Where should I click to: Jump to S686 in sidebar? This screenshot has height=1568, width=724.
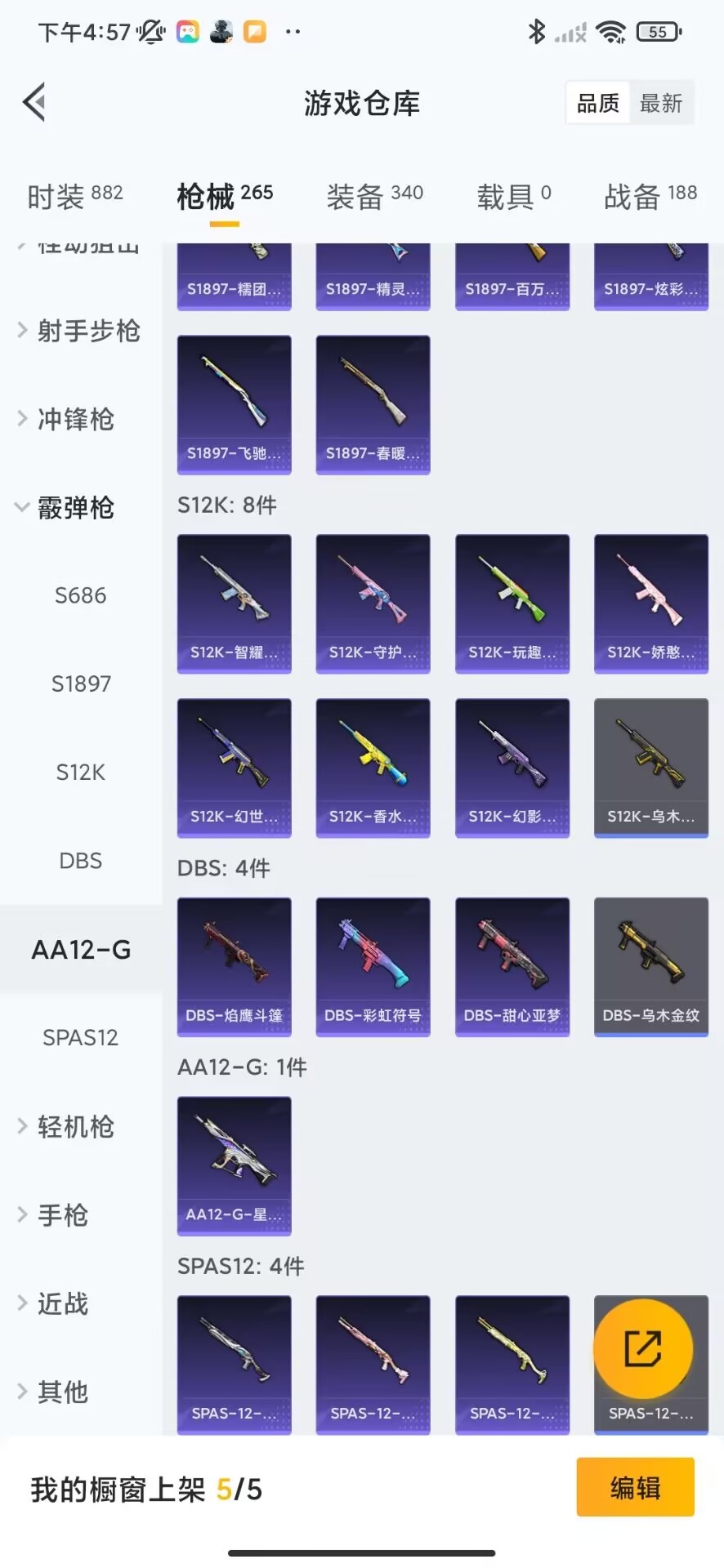coord(80,595)
